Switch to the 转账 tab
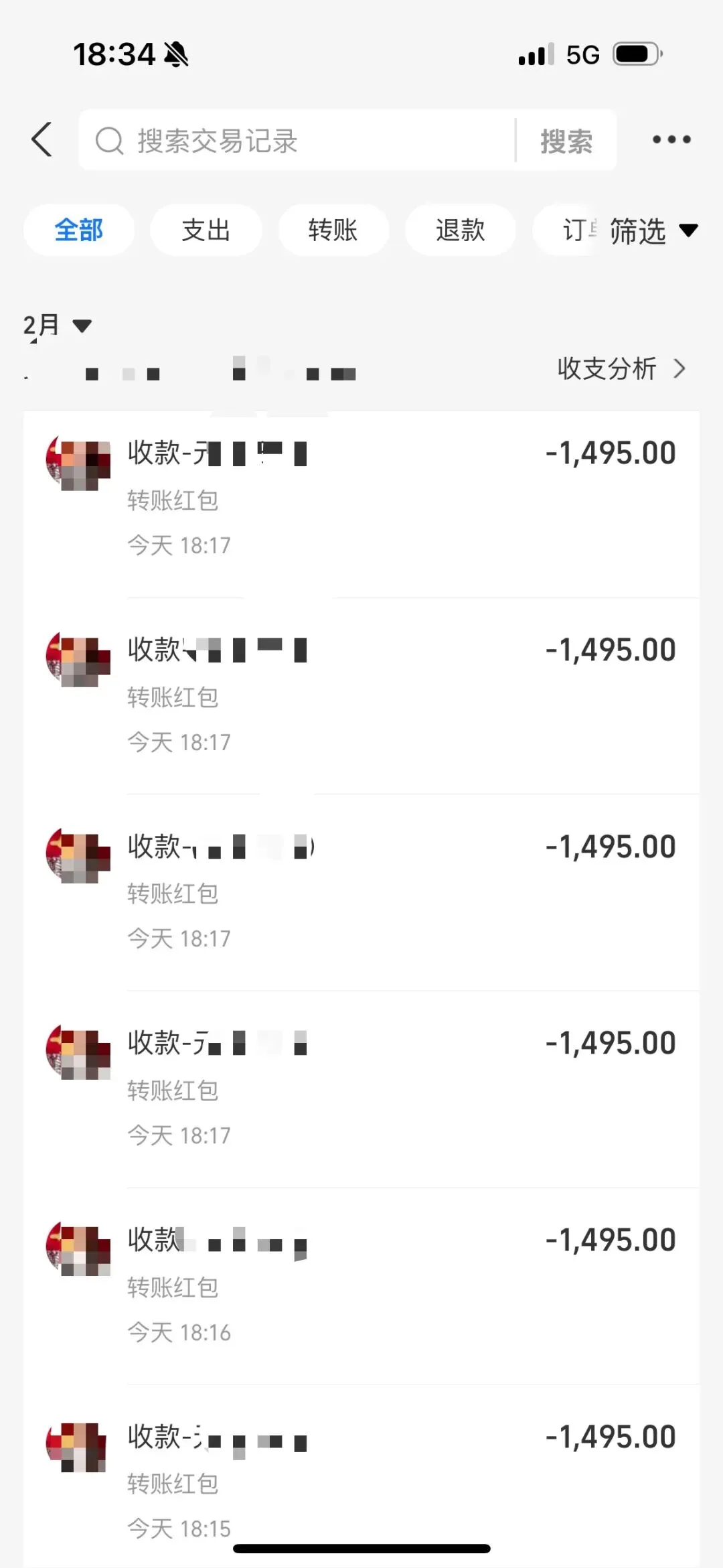The height and width of the screenshot is (1568, 723). [x=333, y=230]
